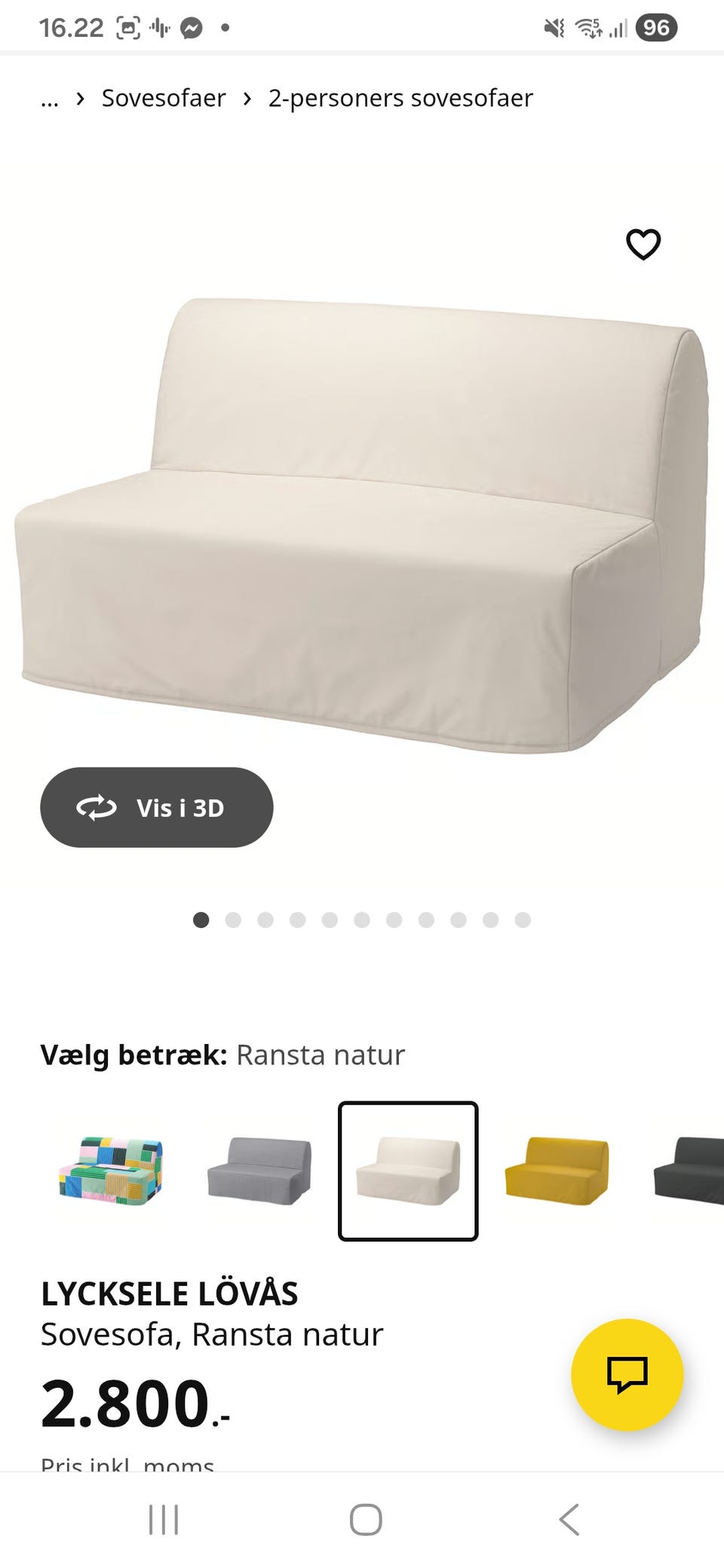Tap the muted sound icon in status bar
This screenshot has width=724, height=1568.
click(553, 26)
